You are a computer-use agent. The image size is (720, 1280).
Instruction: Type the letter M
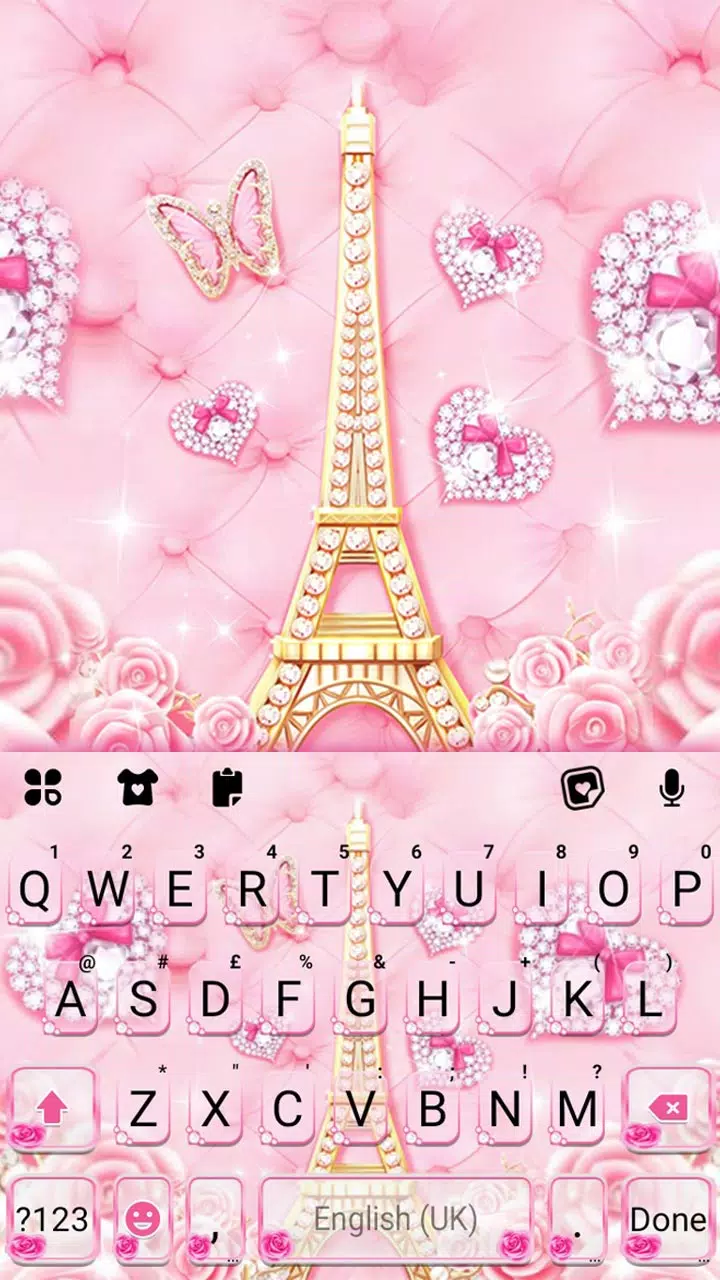pyautogui.click(x=577, y=1109)
